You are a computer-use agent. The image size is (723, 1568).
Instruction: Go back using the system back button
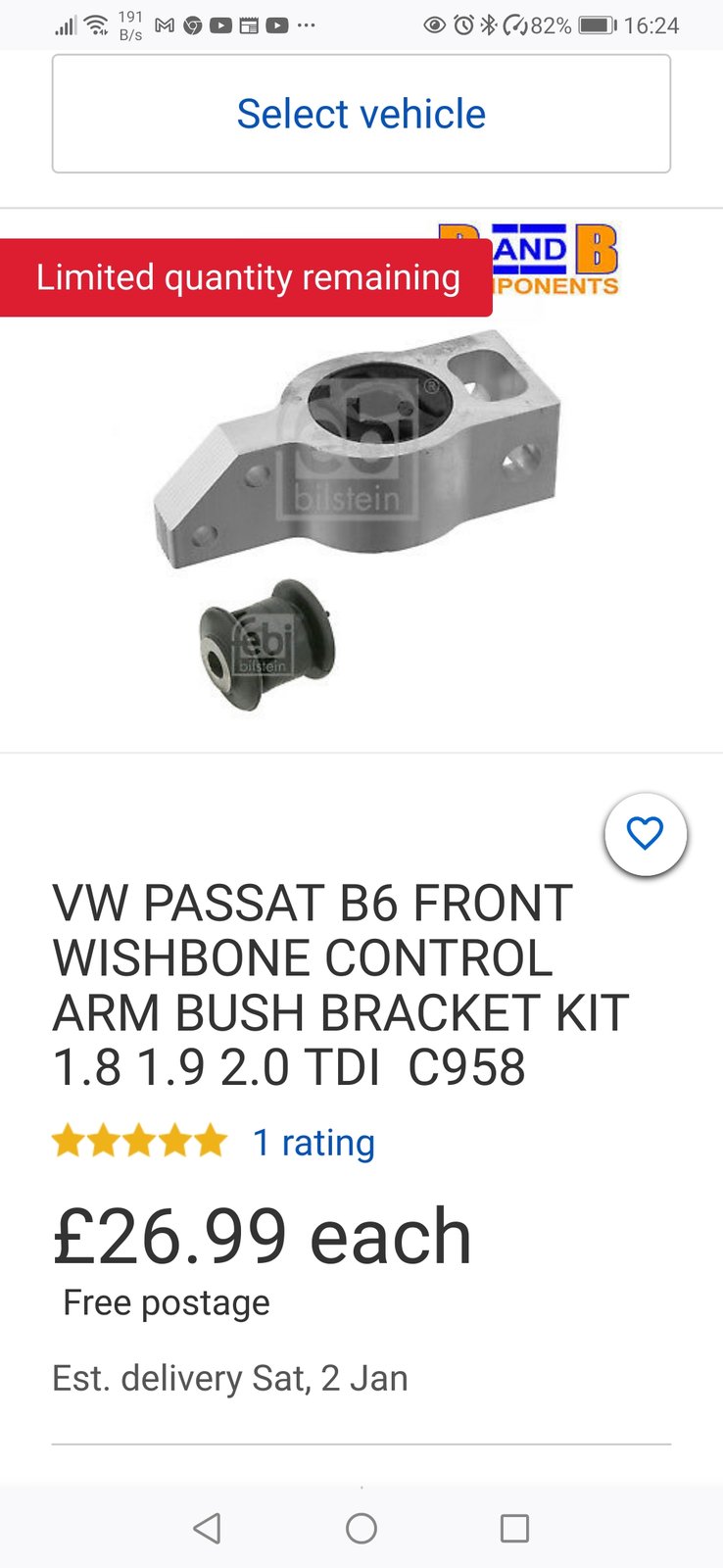tap(207, 1528)
